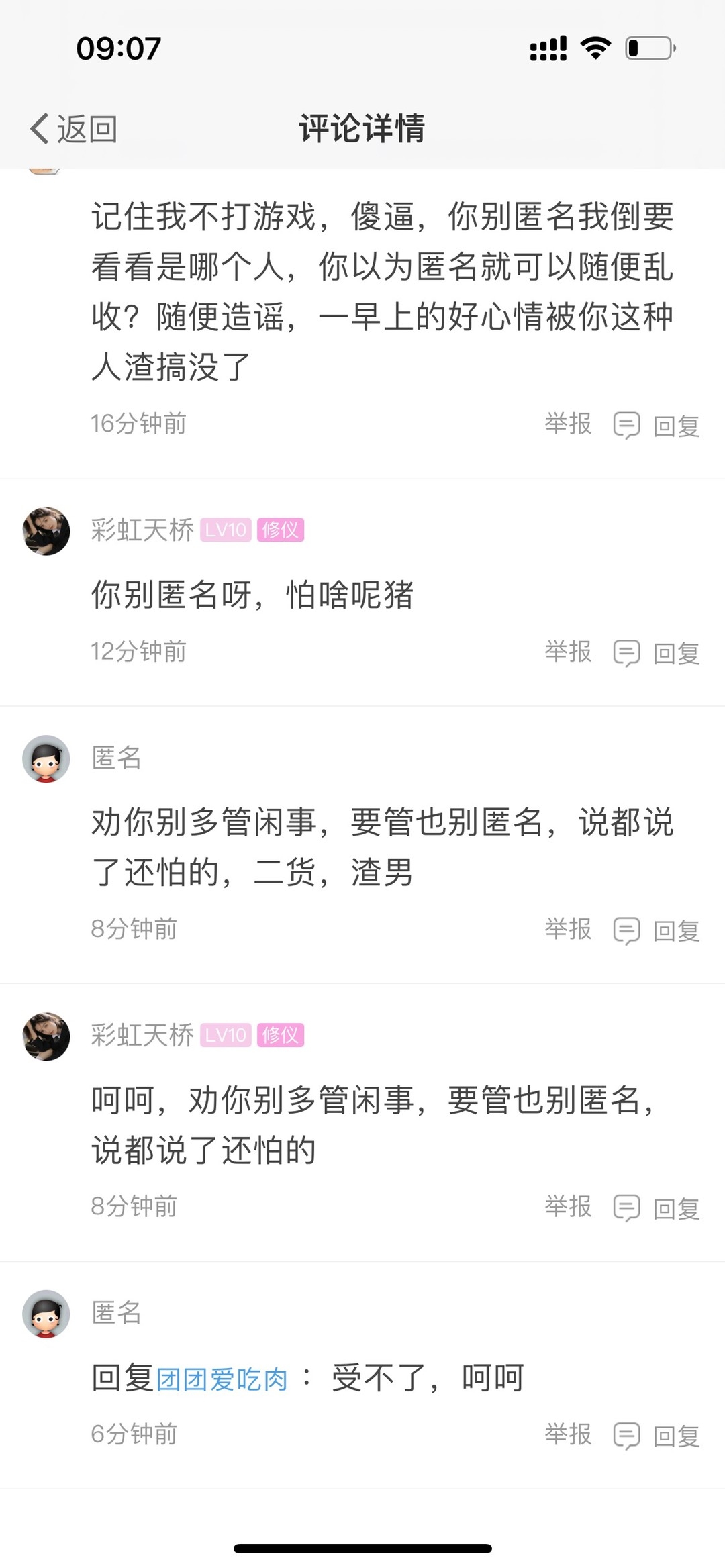
Task: Report the comment posted 16分钟前
Action: 568,424
